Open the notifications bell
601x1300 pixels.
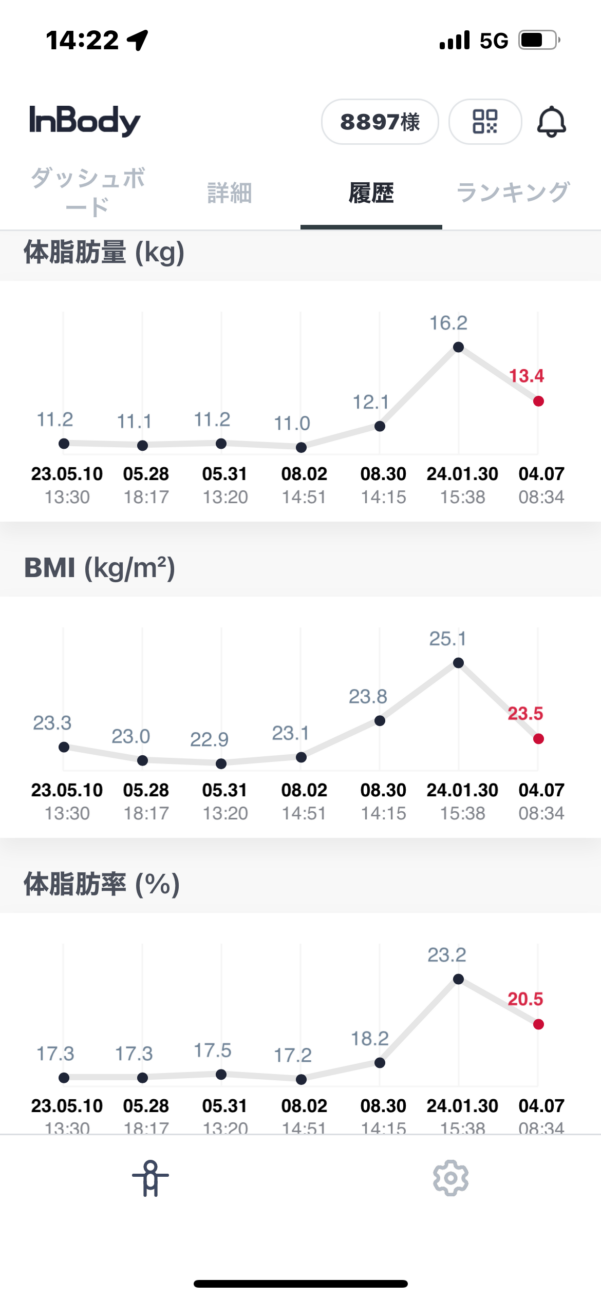(x=551, y=122)
